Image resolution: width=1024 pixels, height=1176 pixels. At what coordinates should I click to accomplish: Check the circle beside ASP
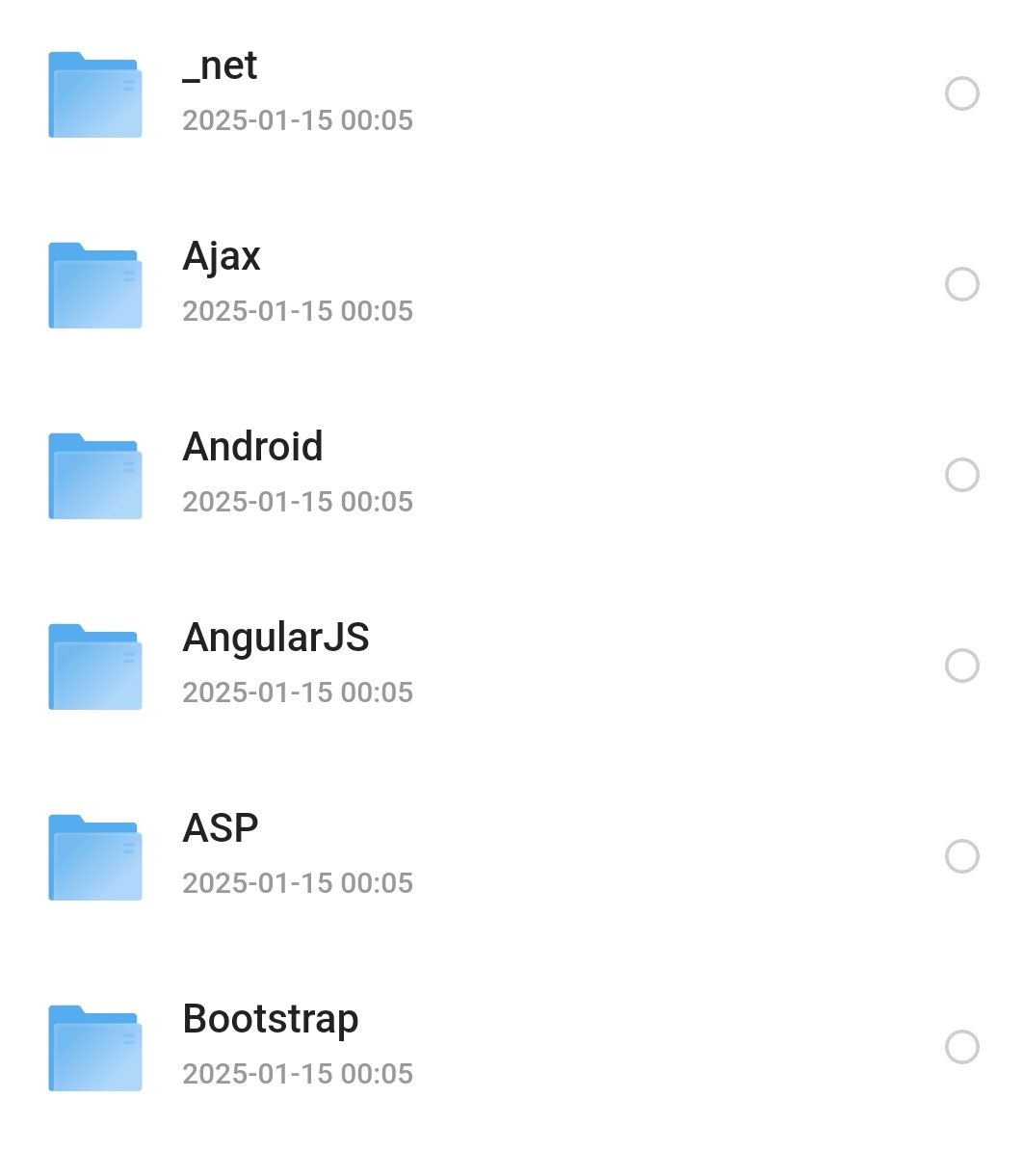coord(961,856)
